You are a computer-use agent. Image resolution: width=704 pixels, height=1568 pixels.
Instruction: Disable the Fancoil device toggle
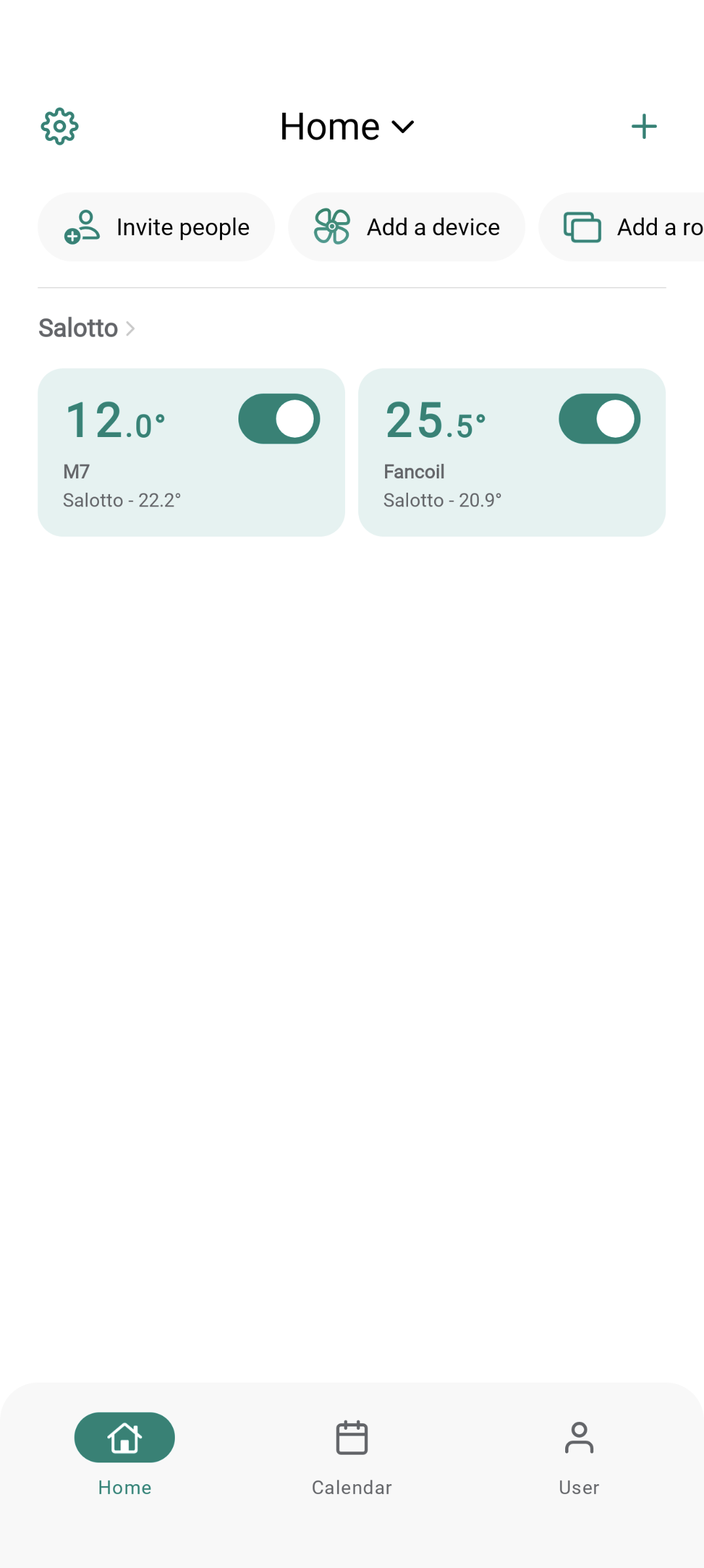coord(600,418)
